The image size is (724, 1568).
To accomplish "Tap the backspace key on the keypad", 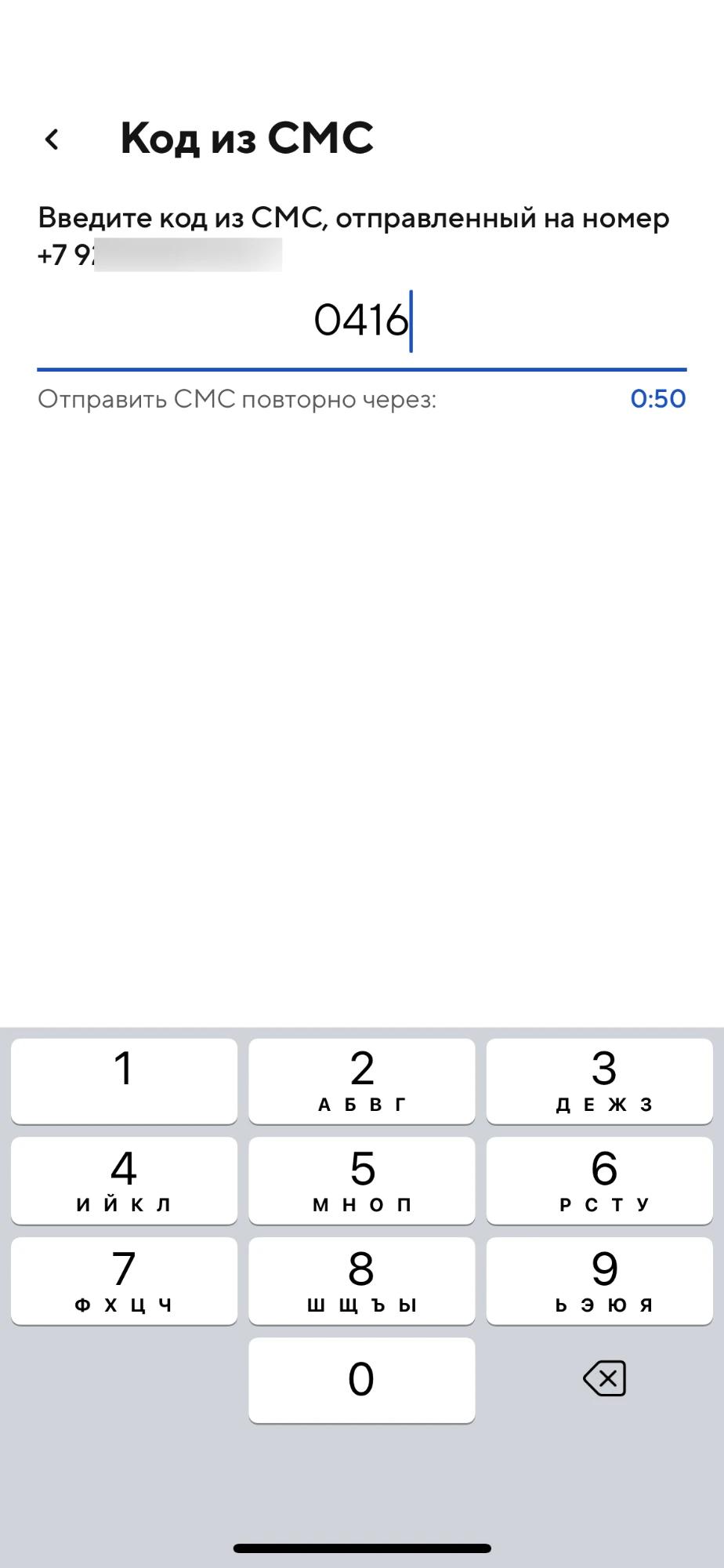I will [x=604, y=1378].
